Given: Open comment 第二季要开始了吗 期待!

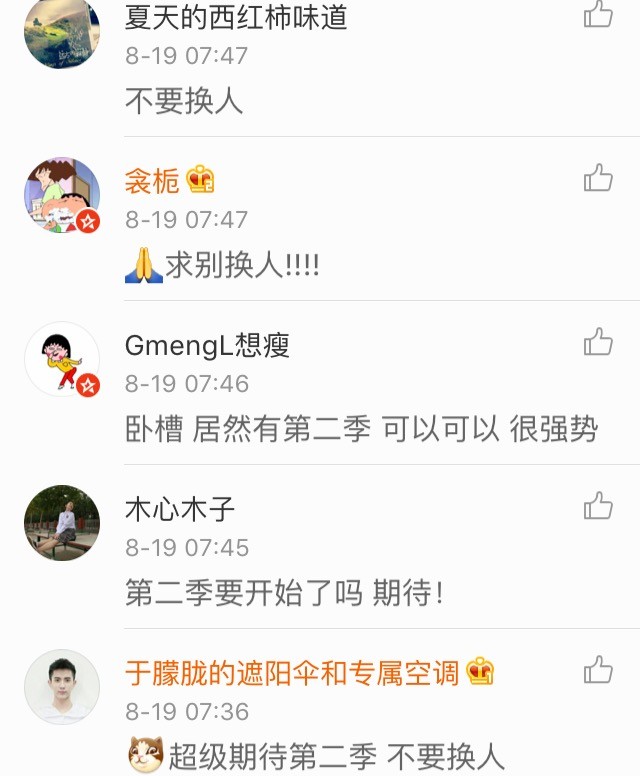Looking at the screenshot, I should tap(284, 593).
